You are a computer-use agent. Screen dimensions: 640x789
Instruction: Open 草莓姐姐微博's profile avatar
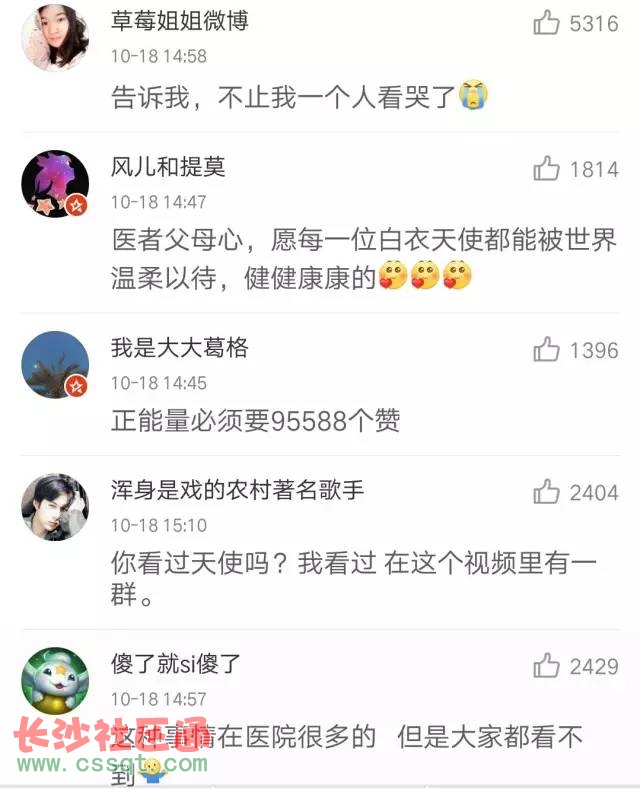pyautogui.click(x=55, y=37)
